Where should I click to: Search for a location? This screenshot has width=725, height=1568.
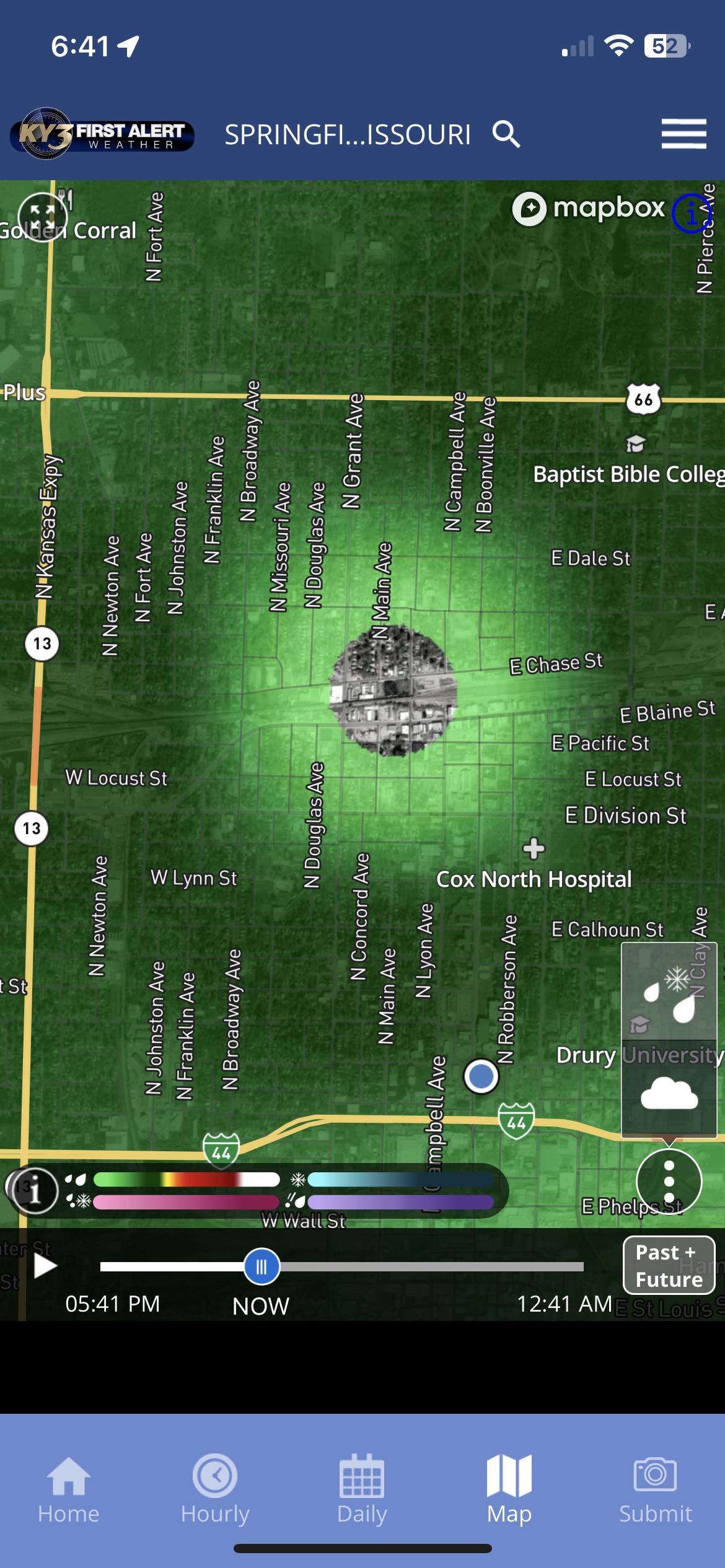point(506,134)
